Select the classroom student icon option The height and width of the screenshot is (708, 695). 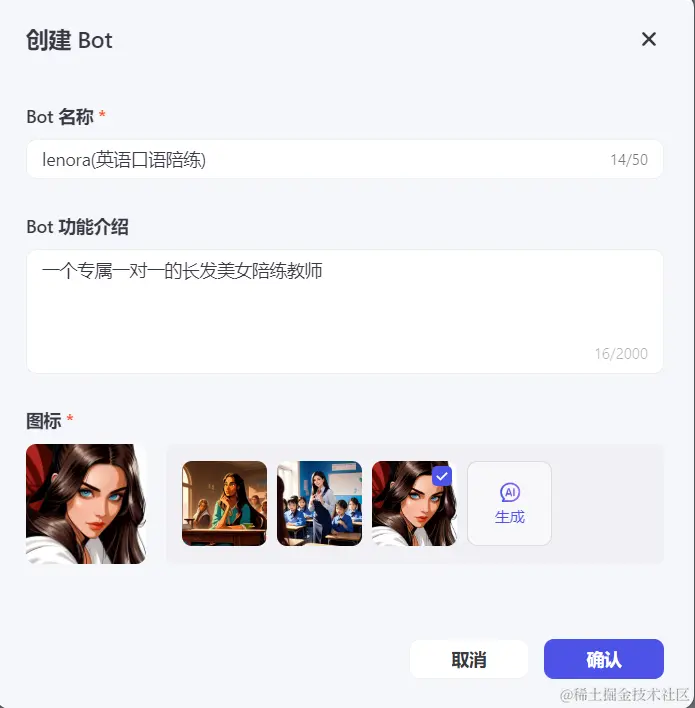[224, 503]
